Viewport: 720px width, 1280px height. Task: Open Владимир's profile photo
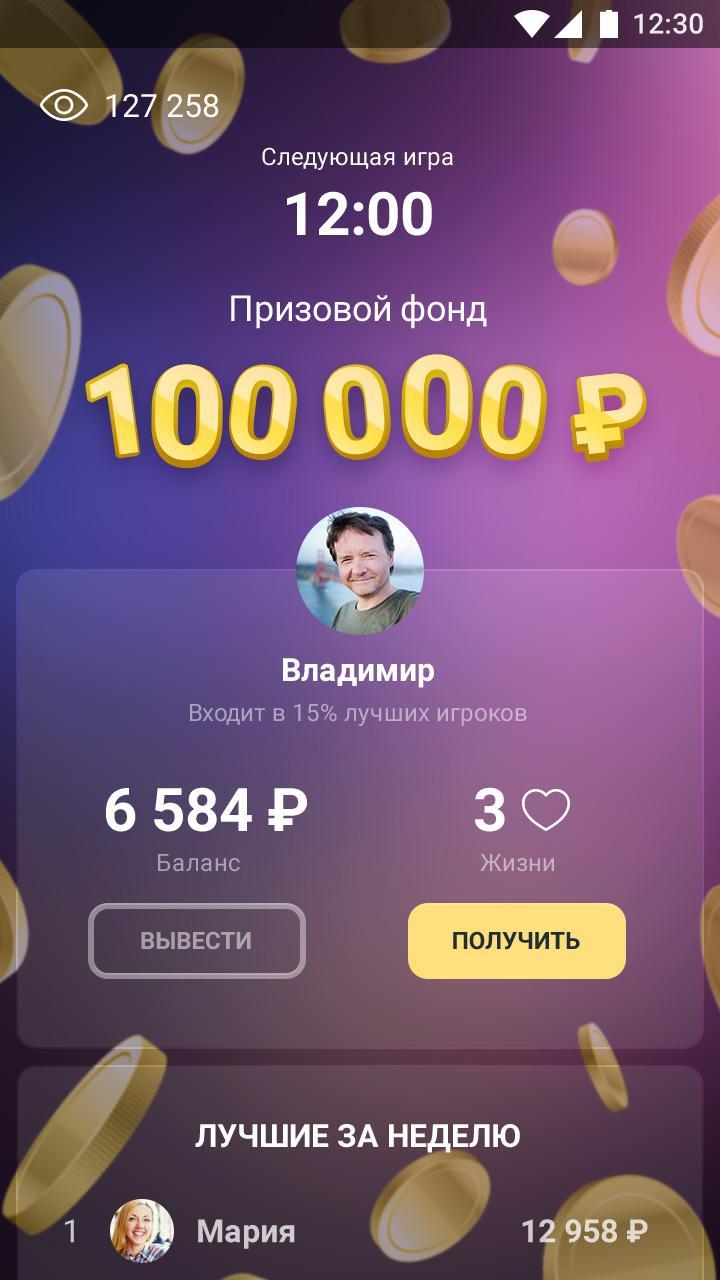click(360, 571)
